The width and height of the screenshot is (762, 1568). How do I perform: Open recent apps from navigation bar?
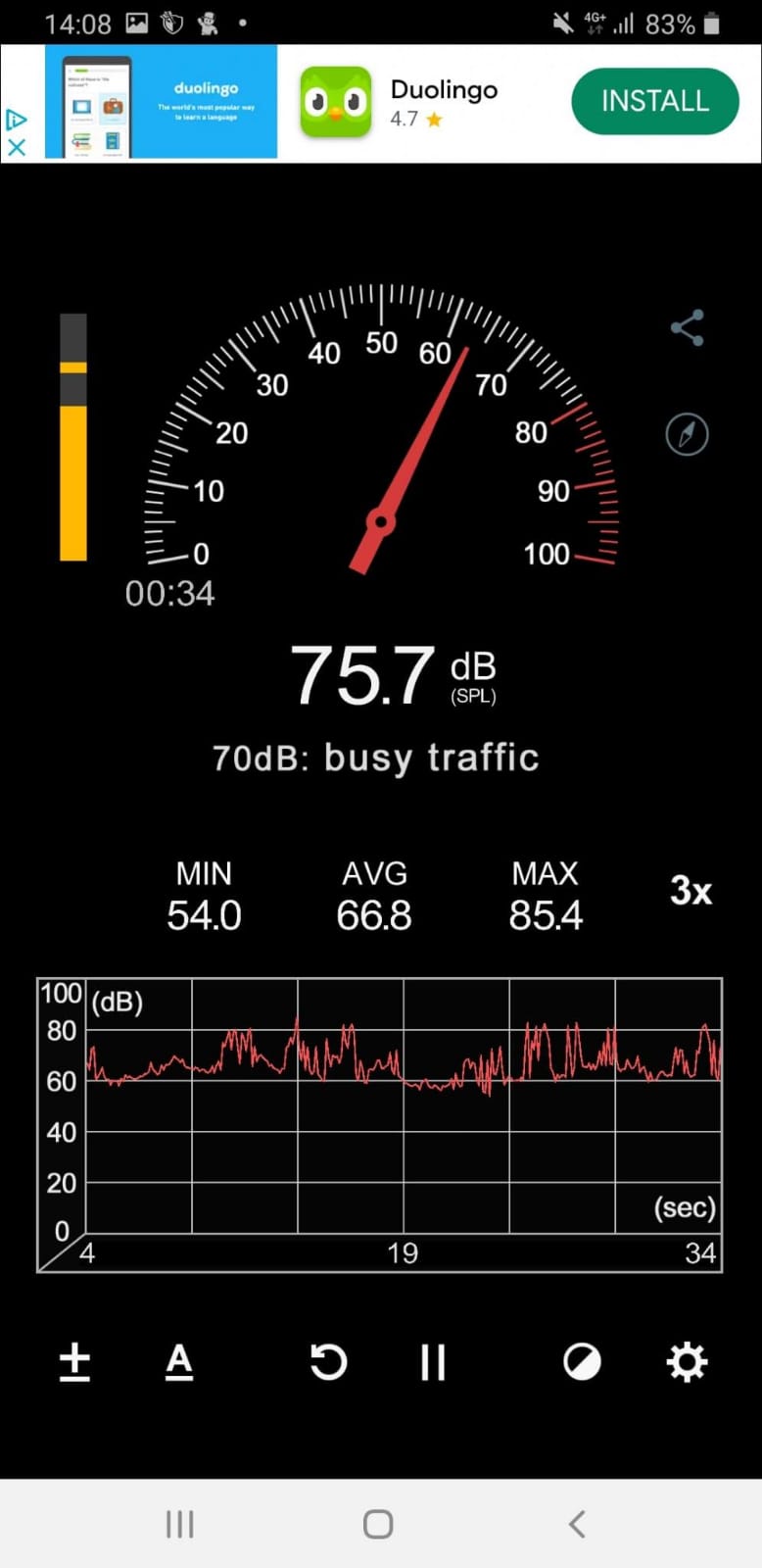[x=180, y=1524]
